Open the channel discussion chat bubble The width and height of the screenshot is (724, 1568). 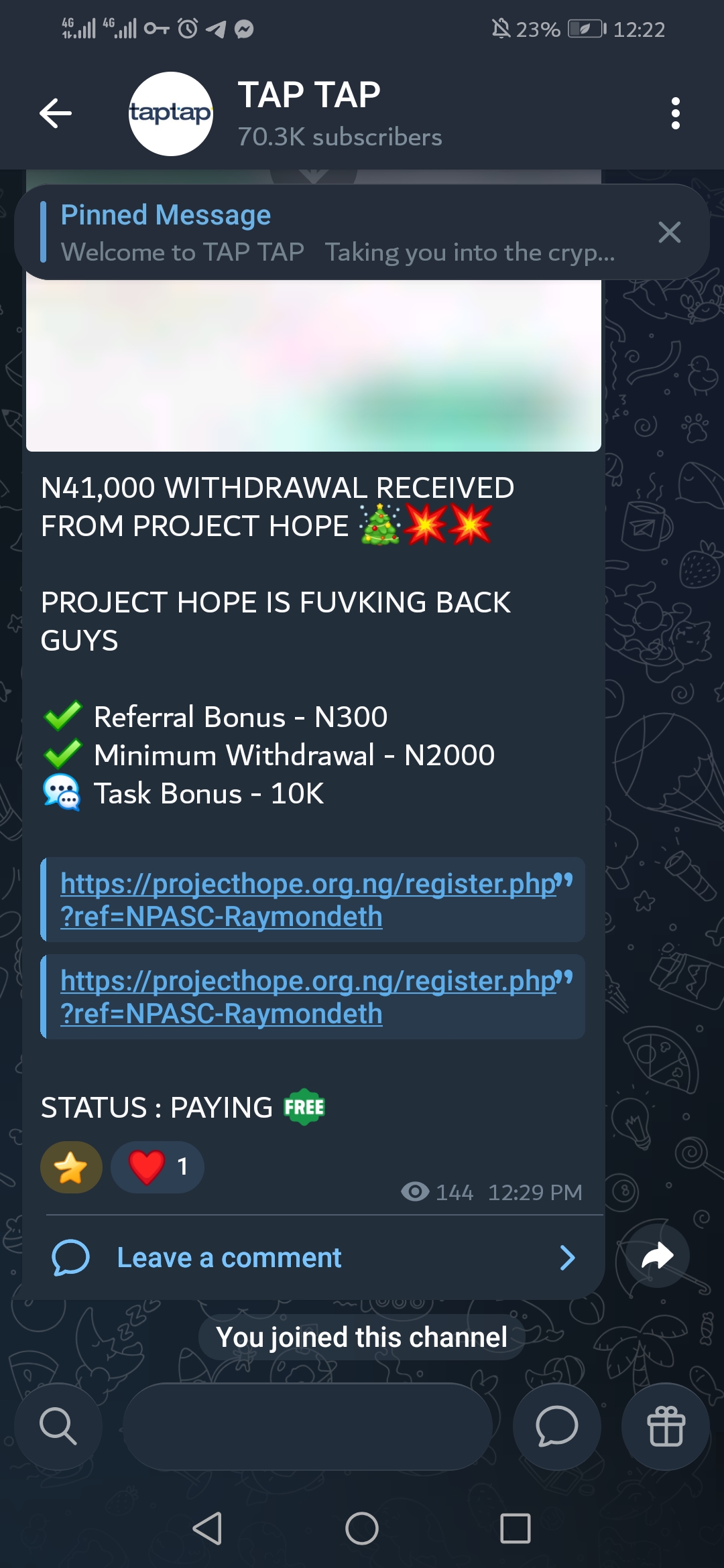[x=556, y=1426]
